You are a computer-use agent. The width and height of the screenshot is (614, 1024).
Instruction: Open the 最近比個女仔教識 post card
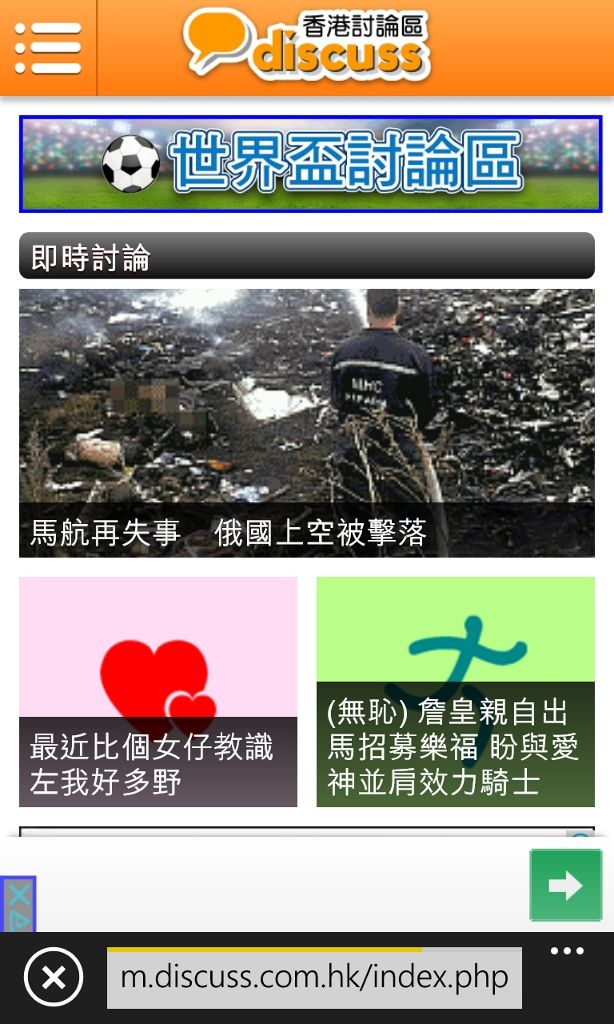158,692
